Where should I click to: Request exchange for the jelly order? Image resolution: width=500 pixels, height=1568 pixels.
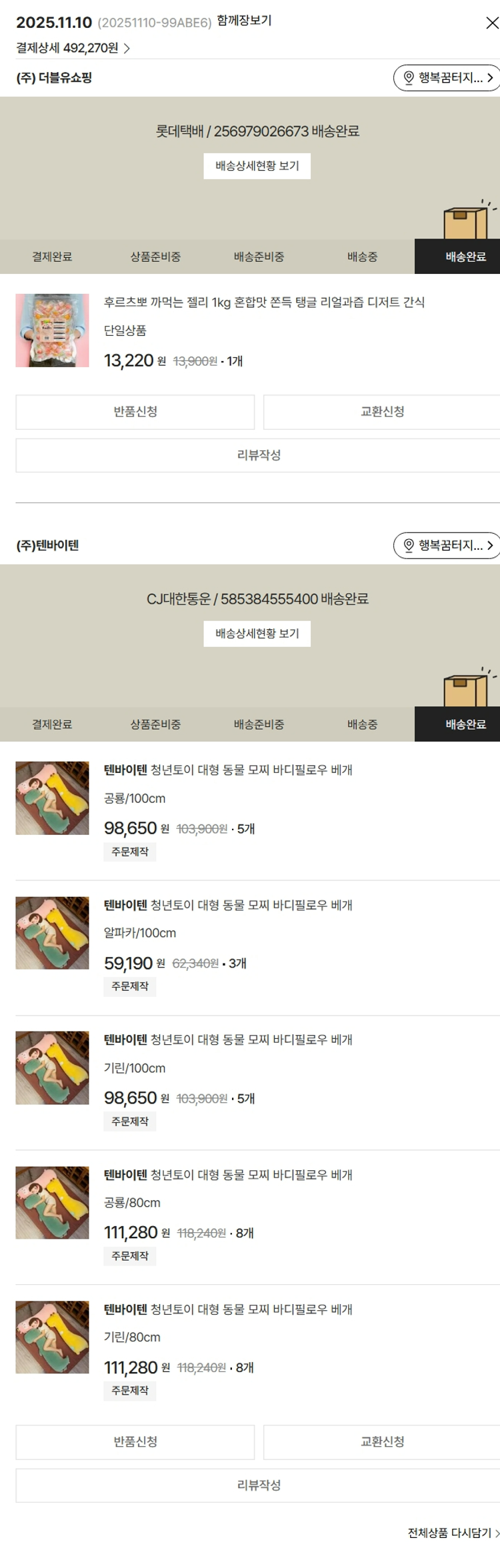tap(381, 412)
